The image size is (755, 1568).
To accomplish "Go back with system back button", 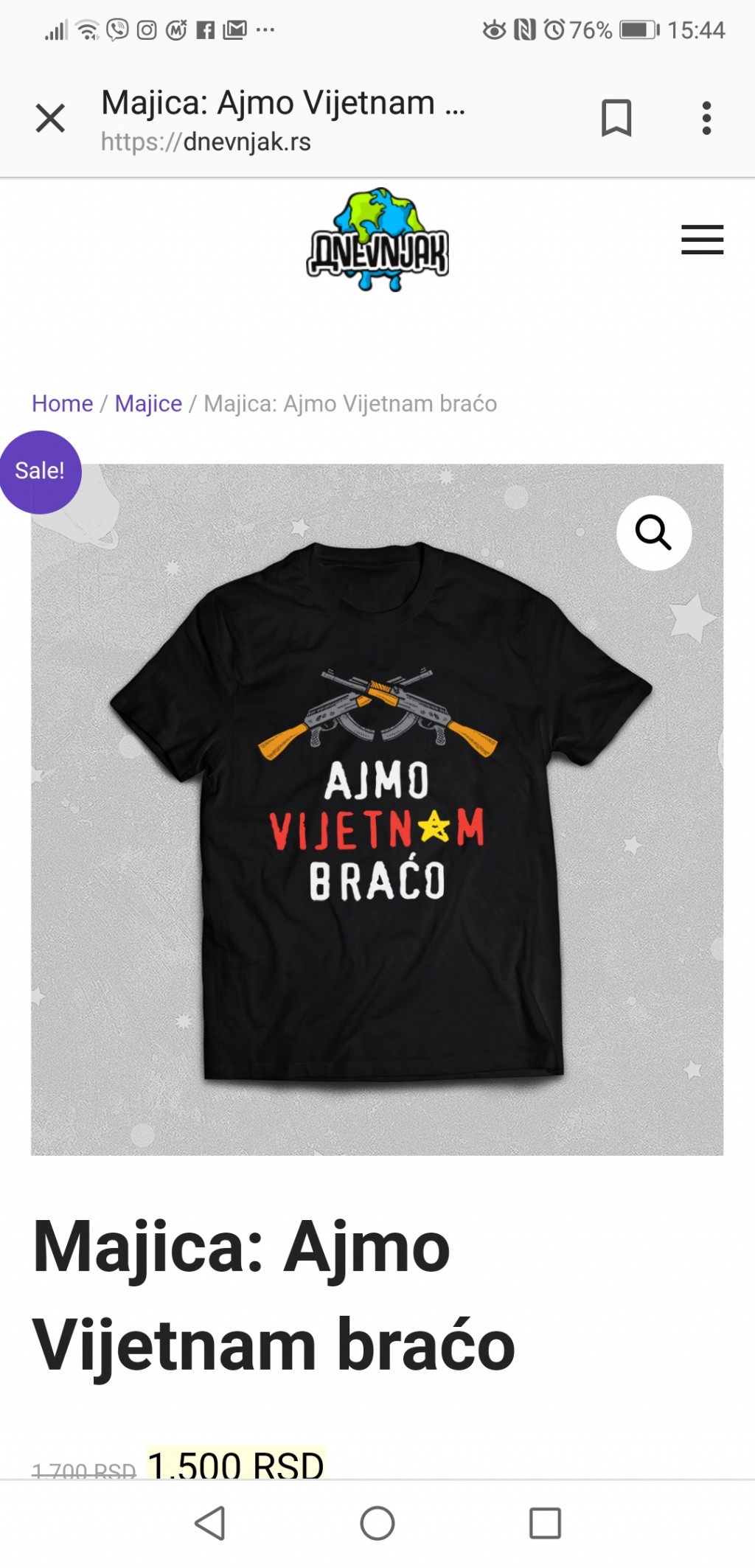I will pos(210,1522).
